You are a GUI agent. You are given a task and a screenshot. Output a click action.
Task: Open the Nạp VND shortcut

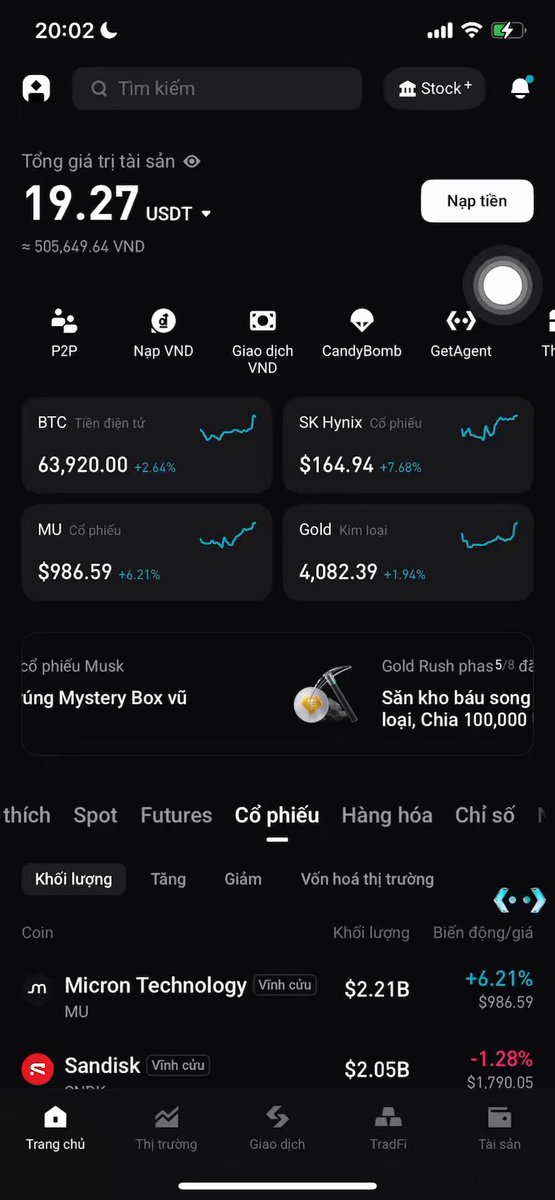[x=163, y=333]
